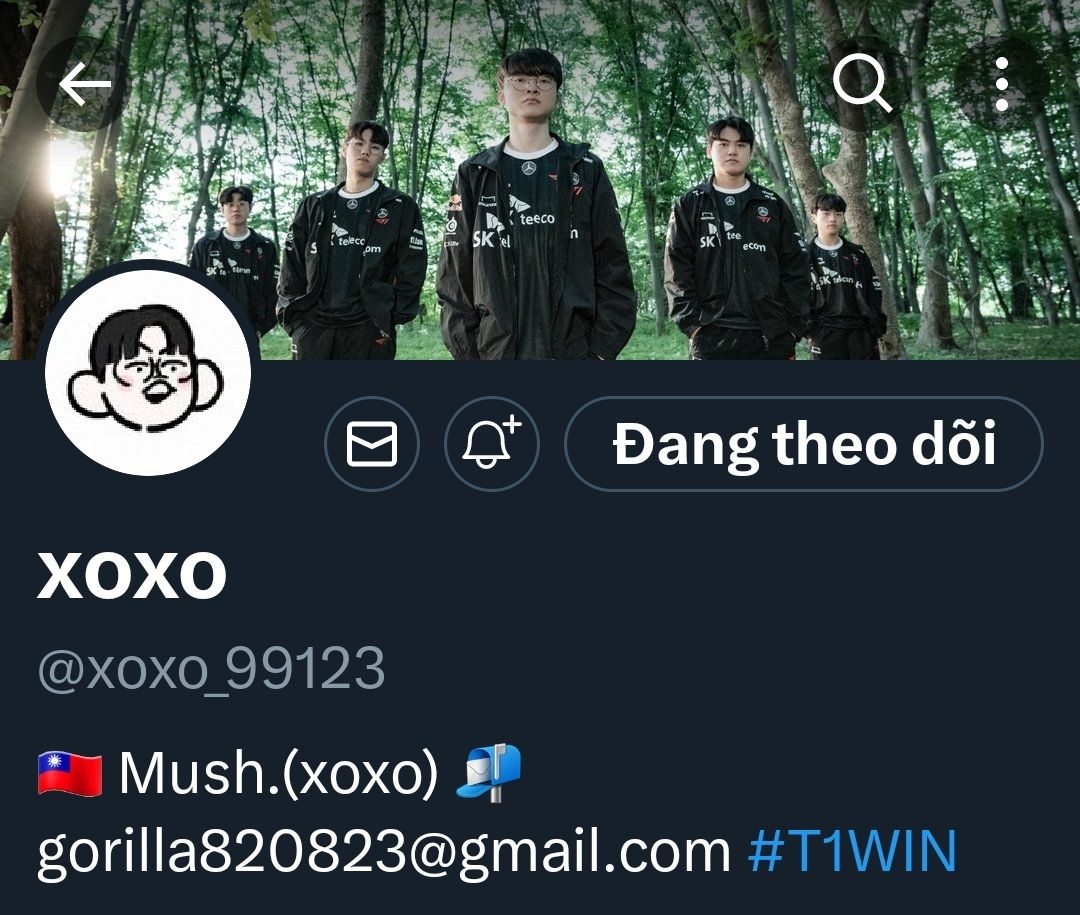Screen dimensions: 1080x915
Task: Go back using the arrow icon
Action: pyautogui.click(x=84, y=86)
